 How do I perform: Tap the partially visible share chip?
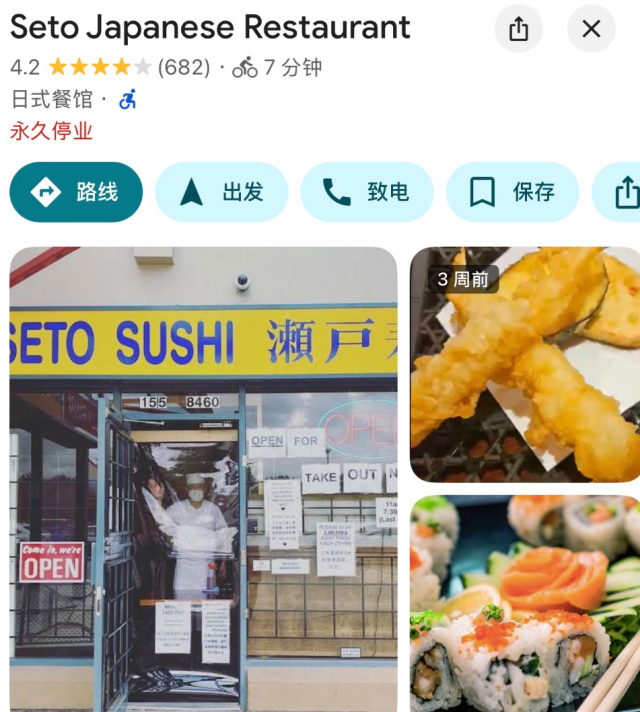pos(622,192)
